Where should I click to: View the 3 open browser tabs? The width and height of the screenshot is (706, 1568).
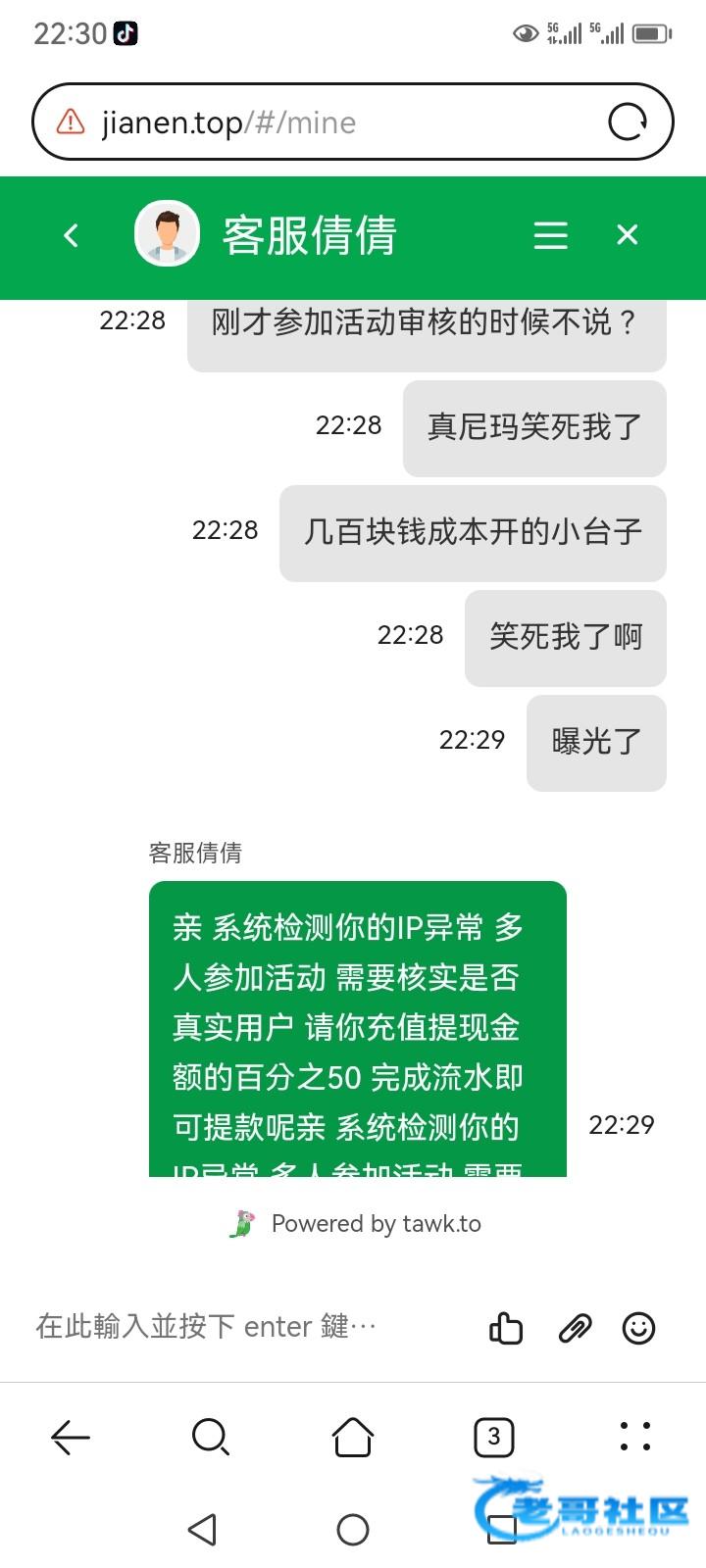click(x=493, y=1438)
